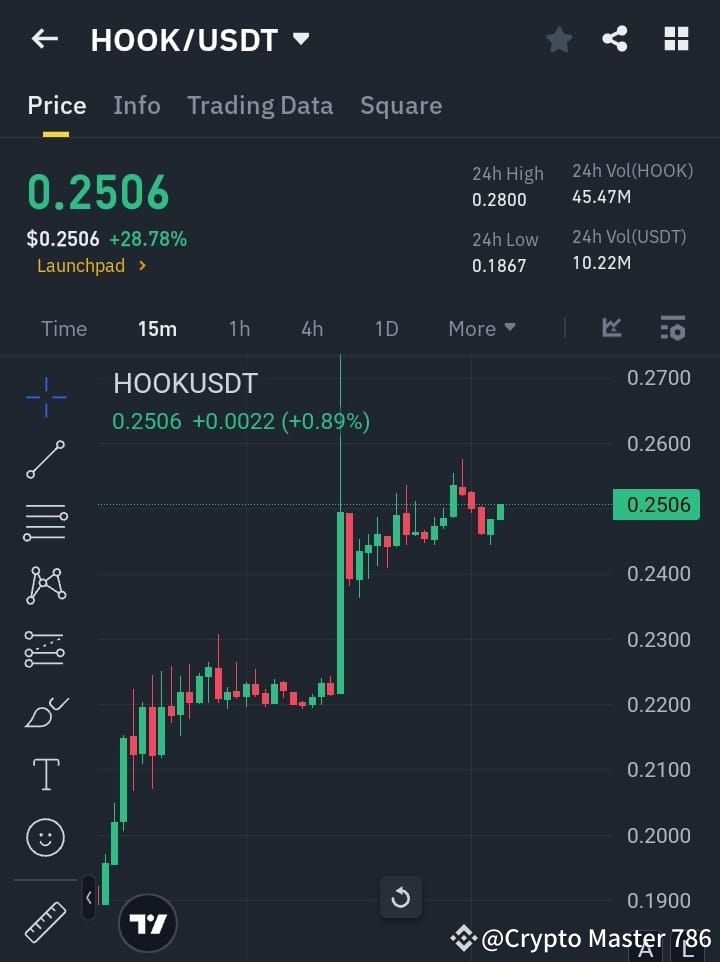The width and height of the screenshot is (720, 962).
Task: Open the indicators settings icon
Action: coord(672,328)
